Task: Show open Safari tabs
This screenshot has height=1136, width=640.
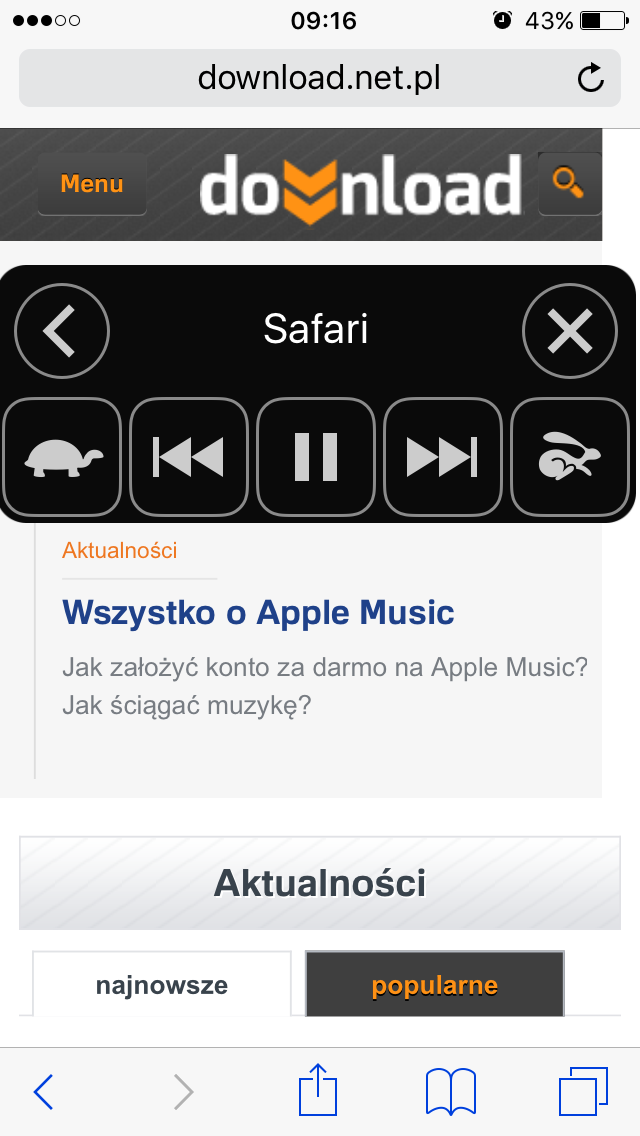Action: 583,1091
